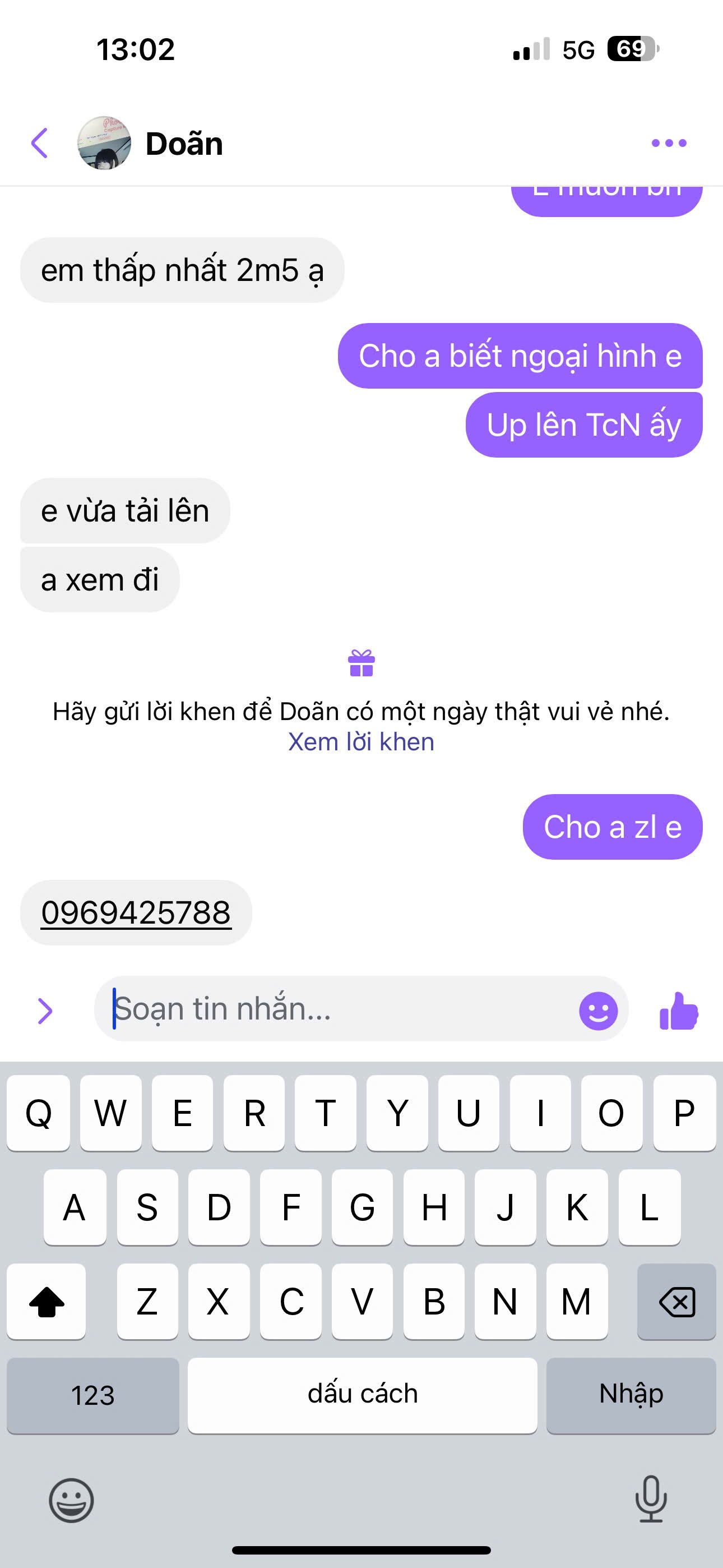The height and width of the screenshot is (1568, 723).
Task: Tap the Nhập return key
Action: (631, 1395)
